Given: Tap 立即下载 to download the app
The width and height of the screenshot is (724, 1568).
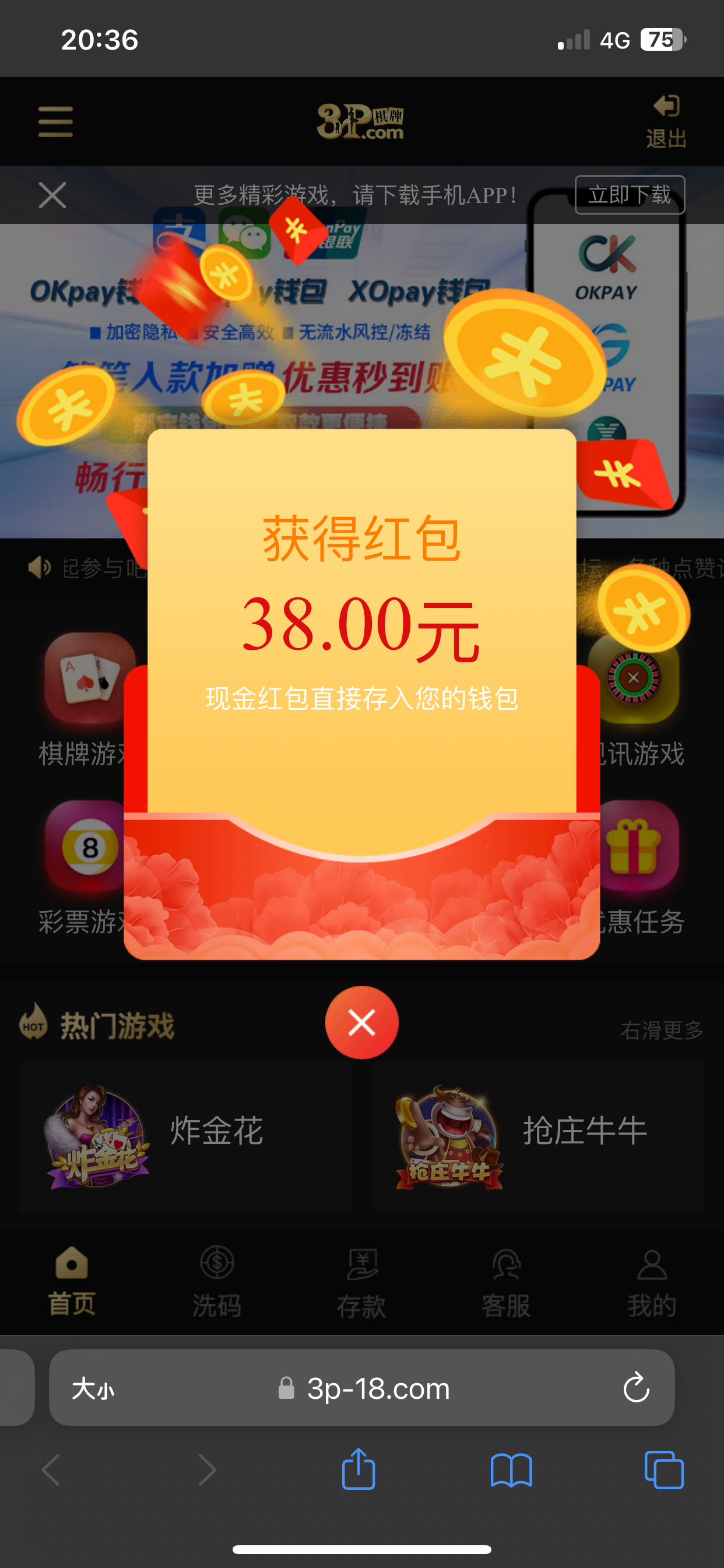Looking at the screenshot, I should click(x=630, y=195).
